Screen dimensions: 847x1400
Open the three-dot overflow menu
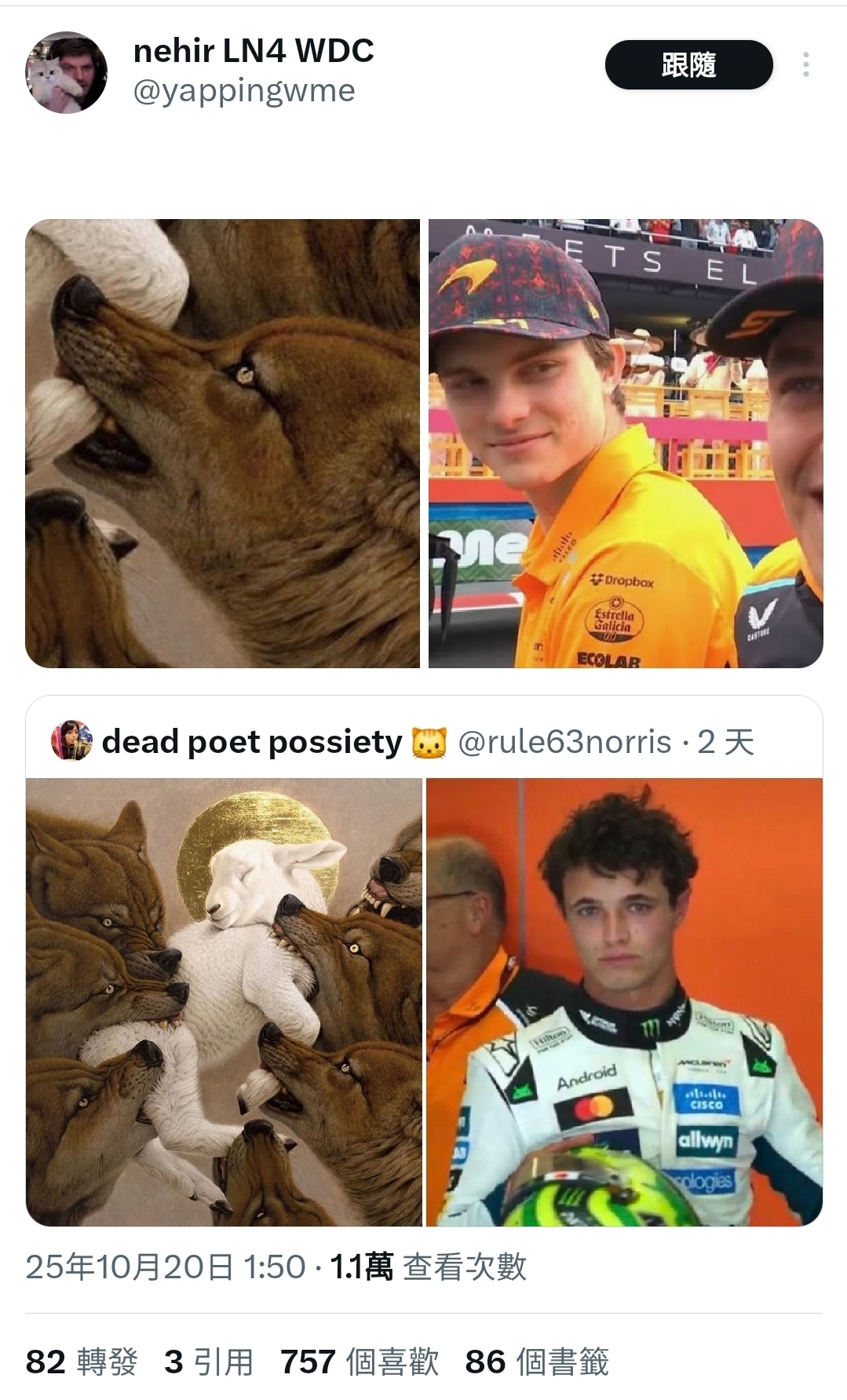[x=805, y=64]
